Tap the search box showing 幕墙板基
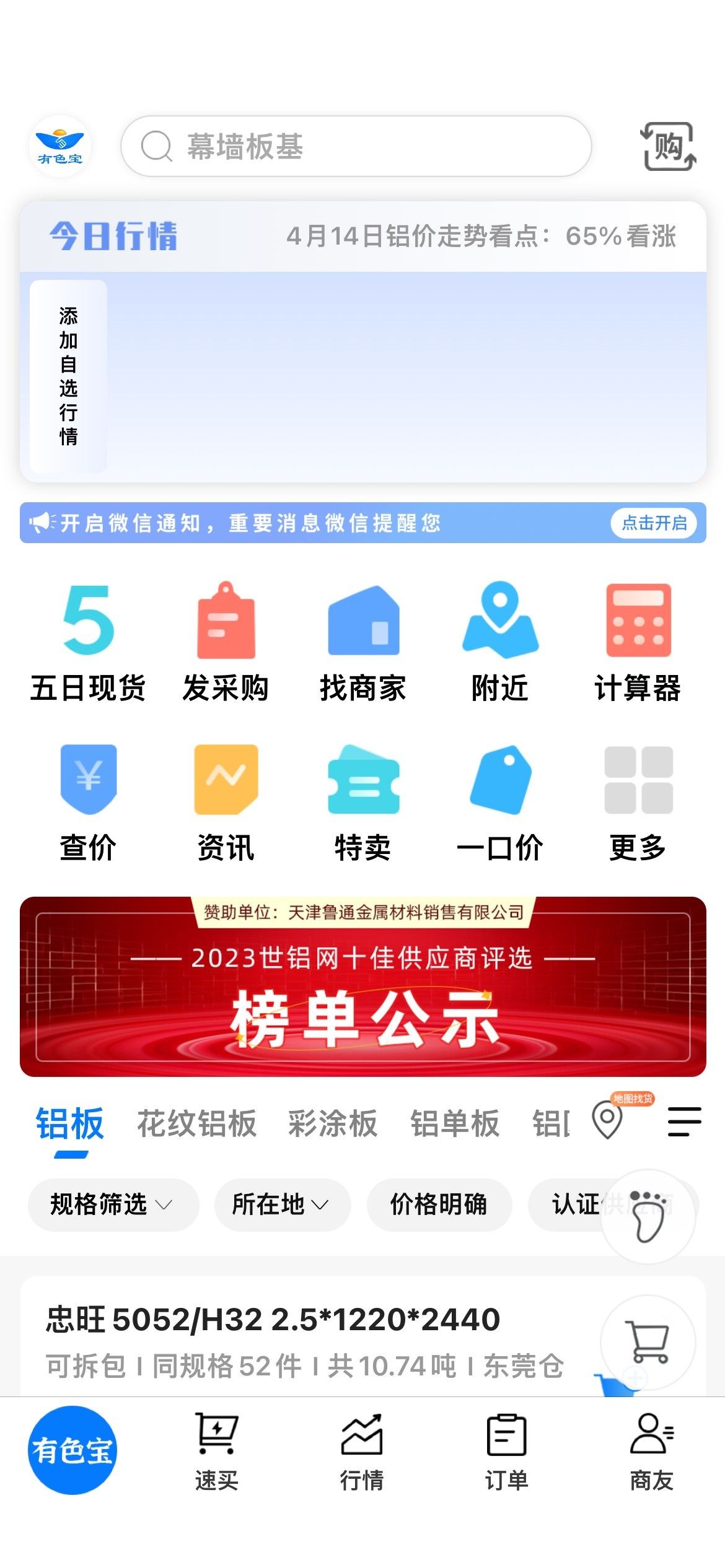This screenshot has height=1568, width=725. [356, 147]
